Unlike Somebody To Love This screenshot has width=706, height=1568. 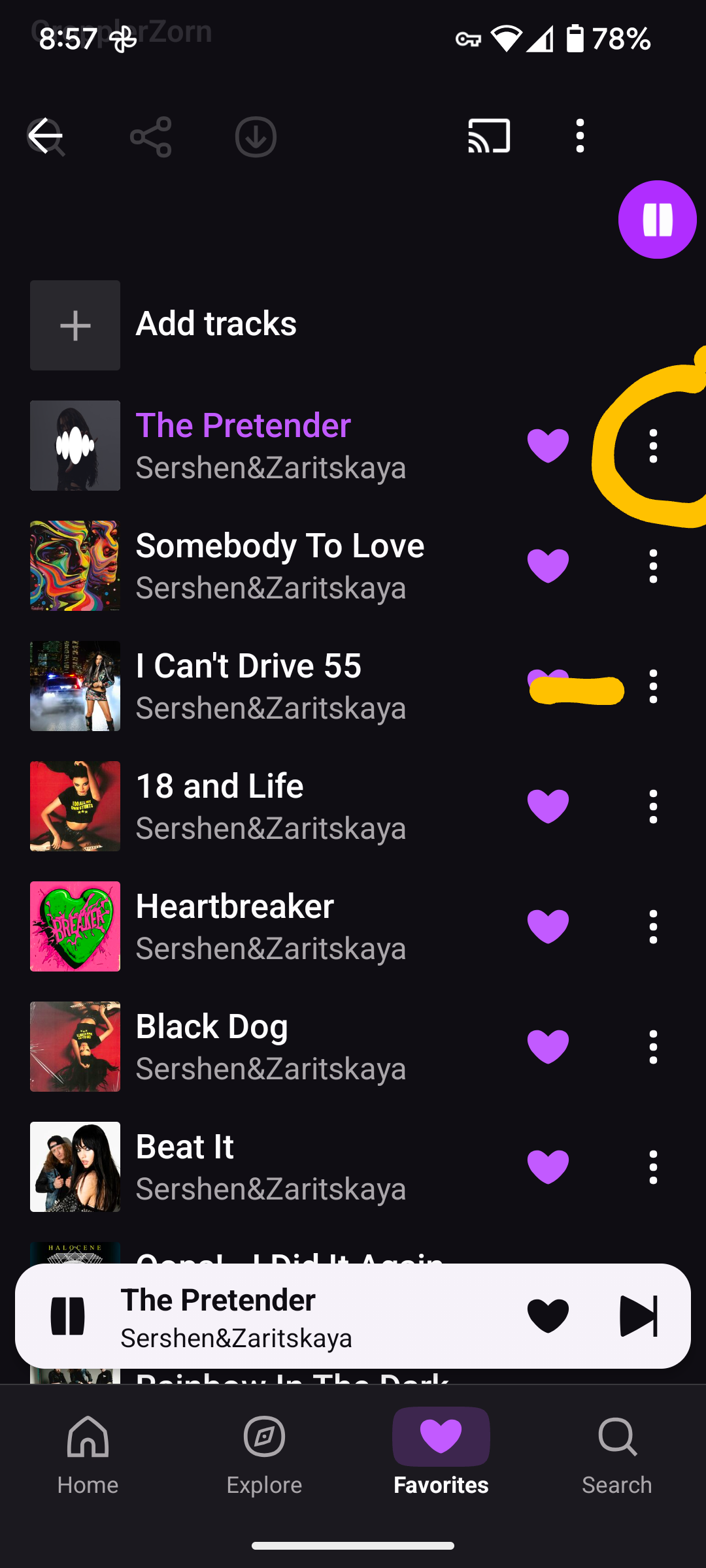[548, 565]
